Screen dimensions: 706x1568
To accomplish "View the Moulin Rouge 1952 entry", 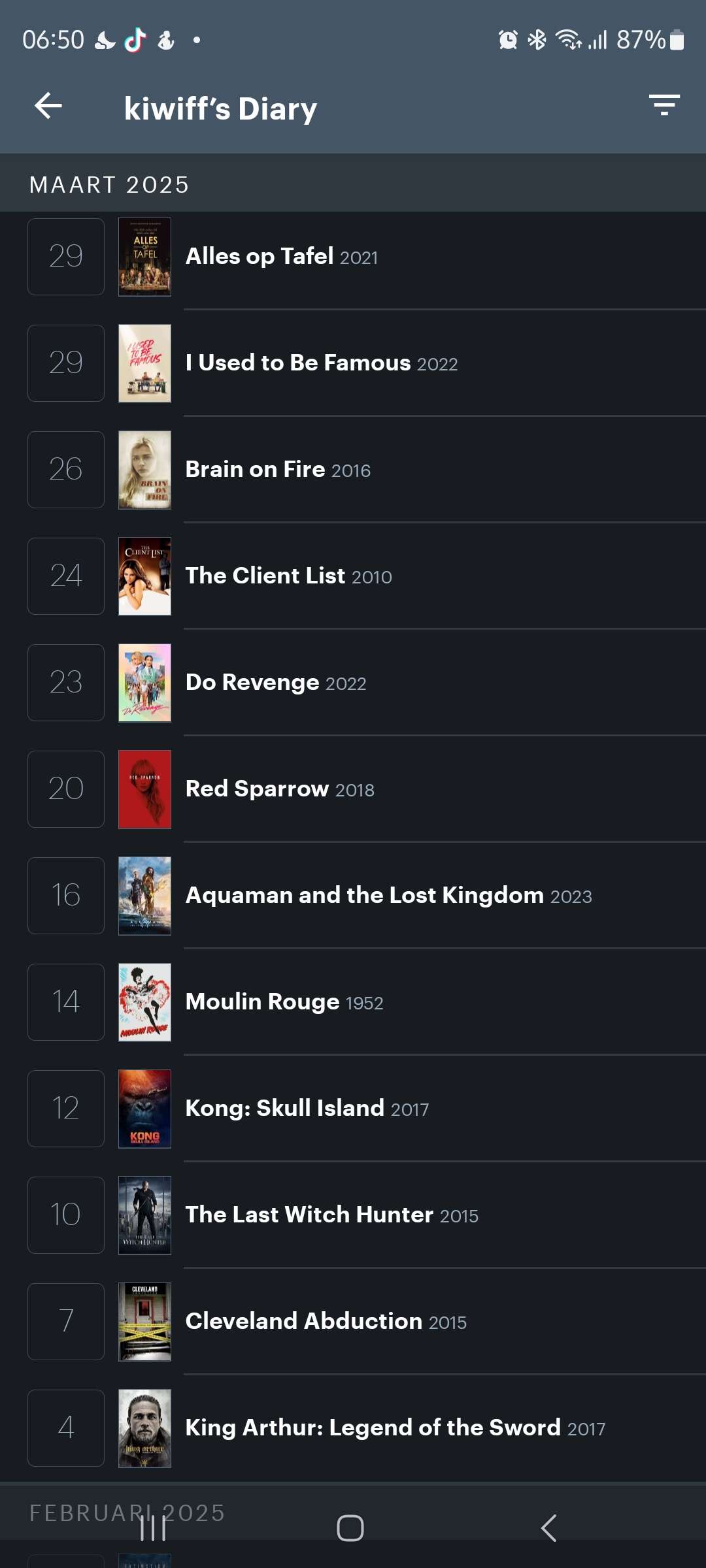I will [x=353, y=1002].
